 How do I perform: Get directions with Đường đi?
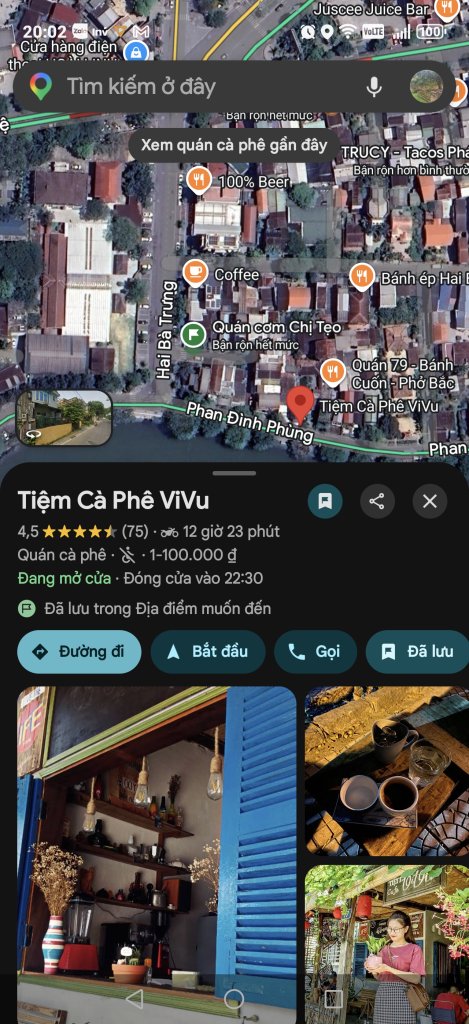click(79, 652)
